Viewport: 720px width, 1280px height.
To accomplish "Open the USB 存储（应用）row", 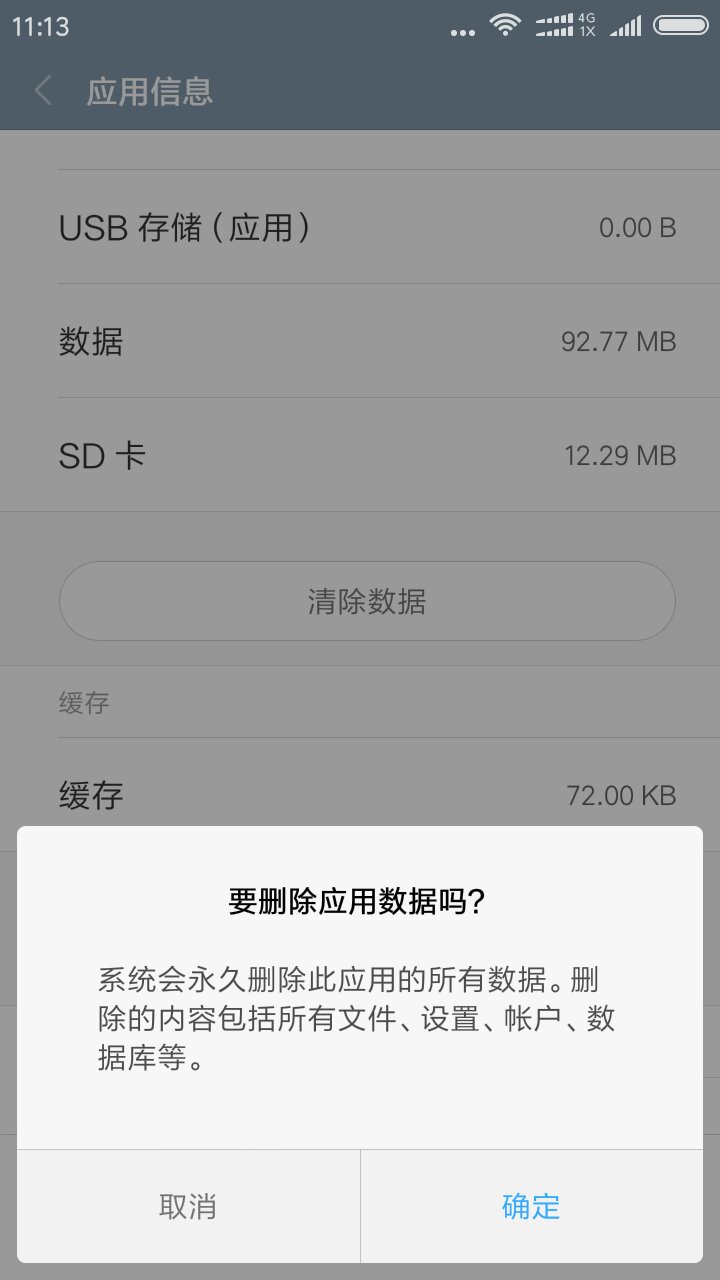I will point(360,227).
